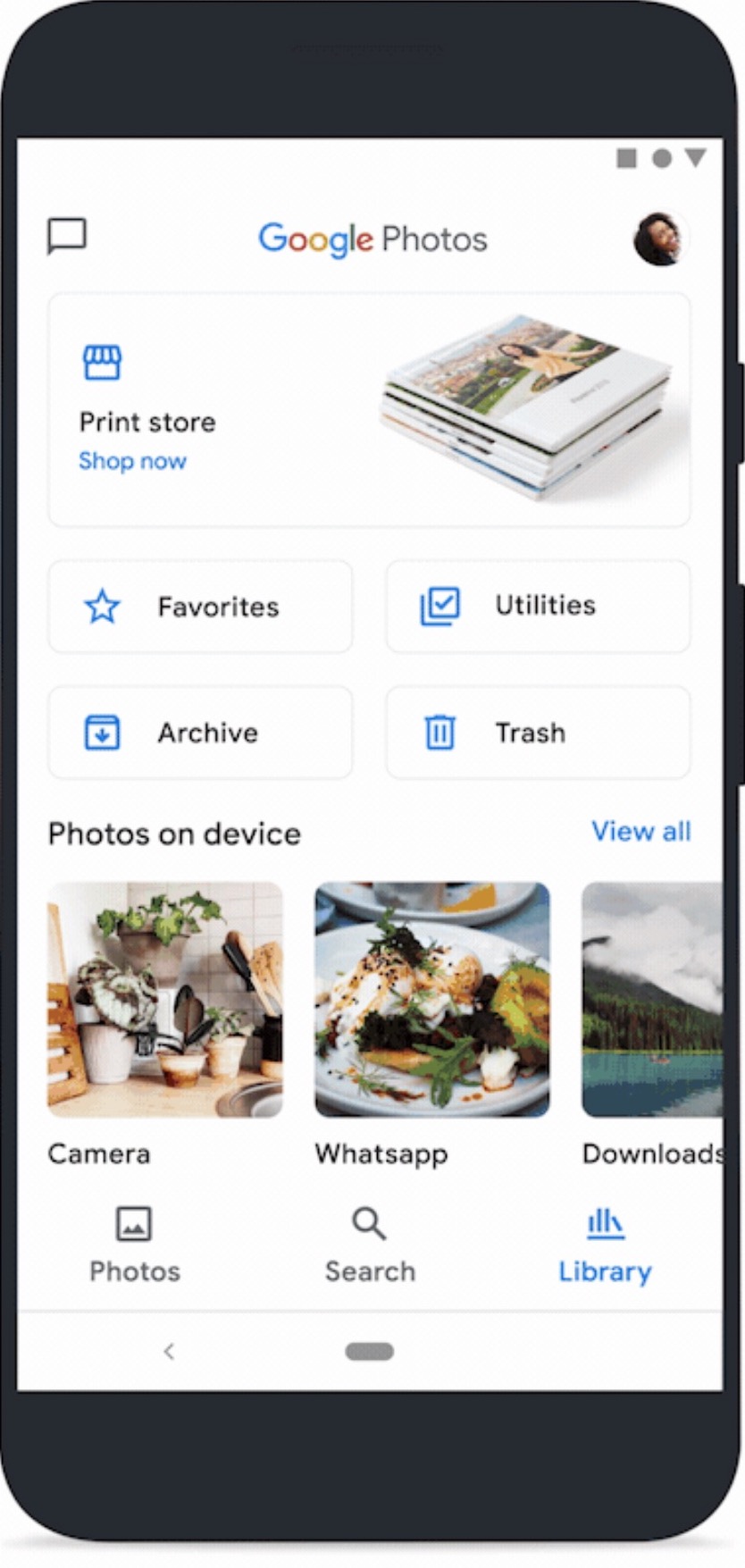Click the Shop now link
Screen dimensions: 745x1568
tap(132, 461)
